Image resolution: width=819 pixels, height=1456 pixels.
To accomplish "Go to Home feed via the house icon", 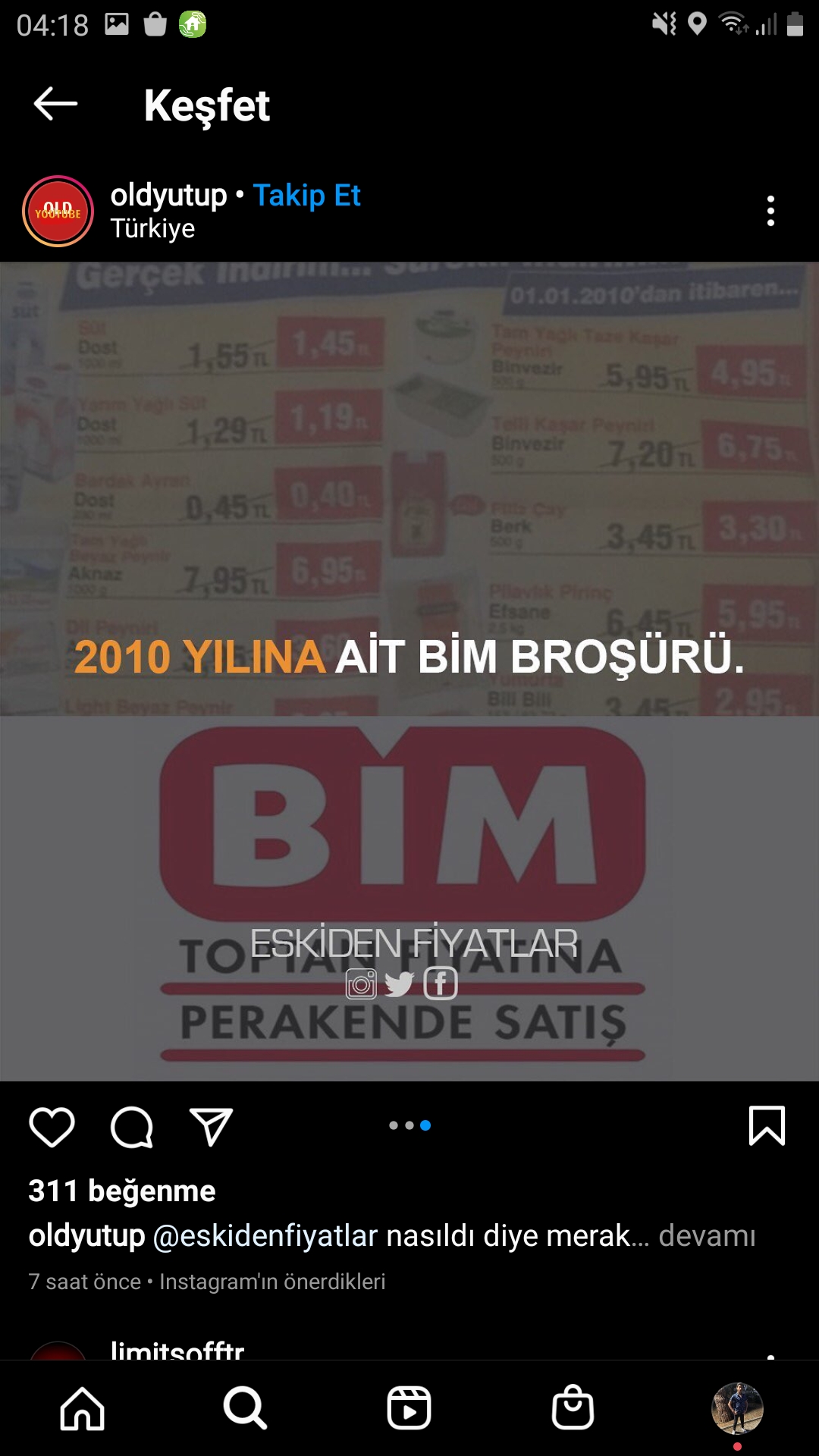I will (x=82, y=1404).
